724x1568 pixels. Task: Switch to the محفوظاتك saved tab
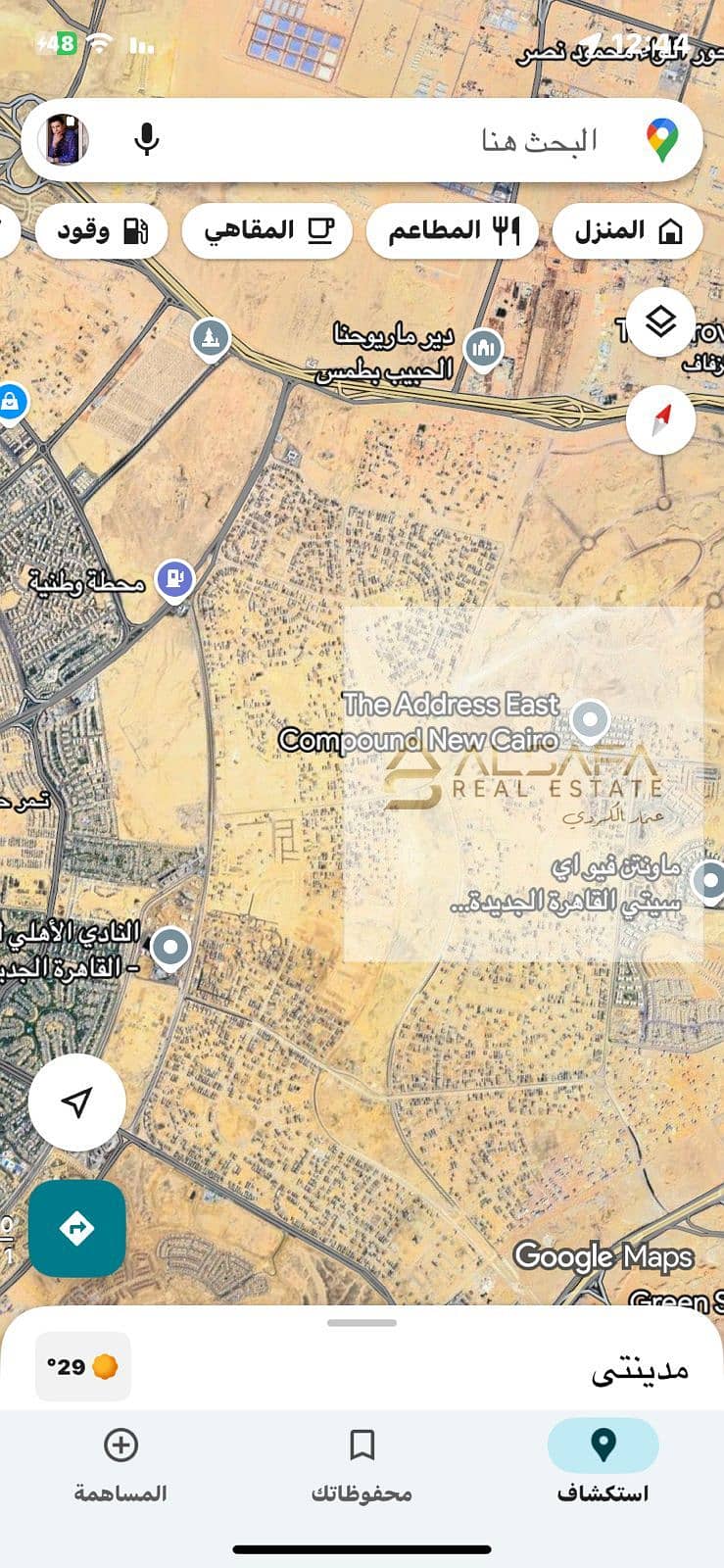point(362,1464)
